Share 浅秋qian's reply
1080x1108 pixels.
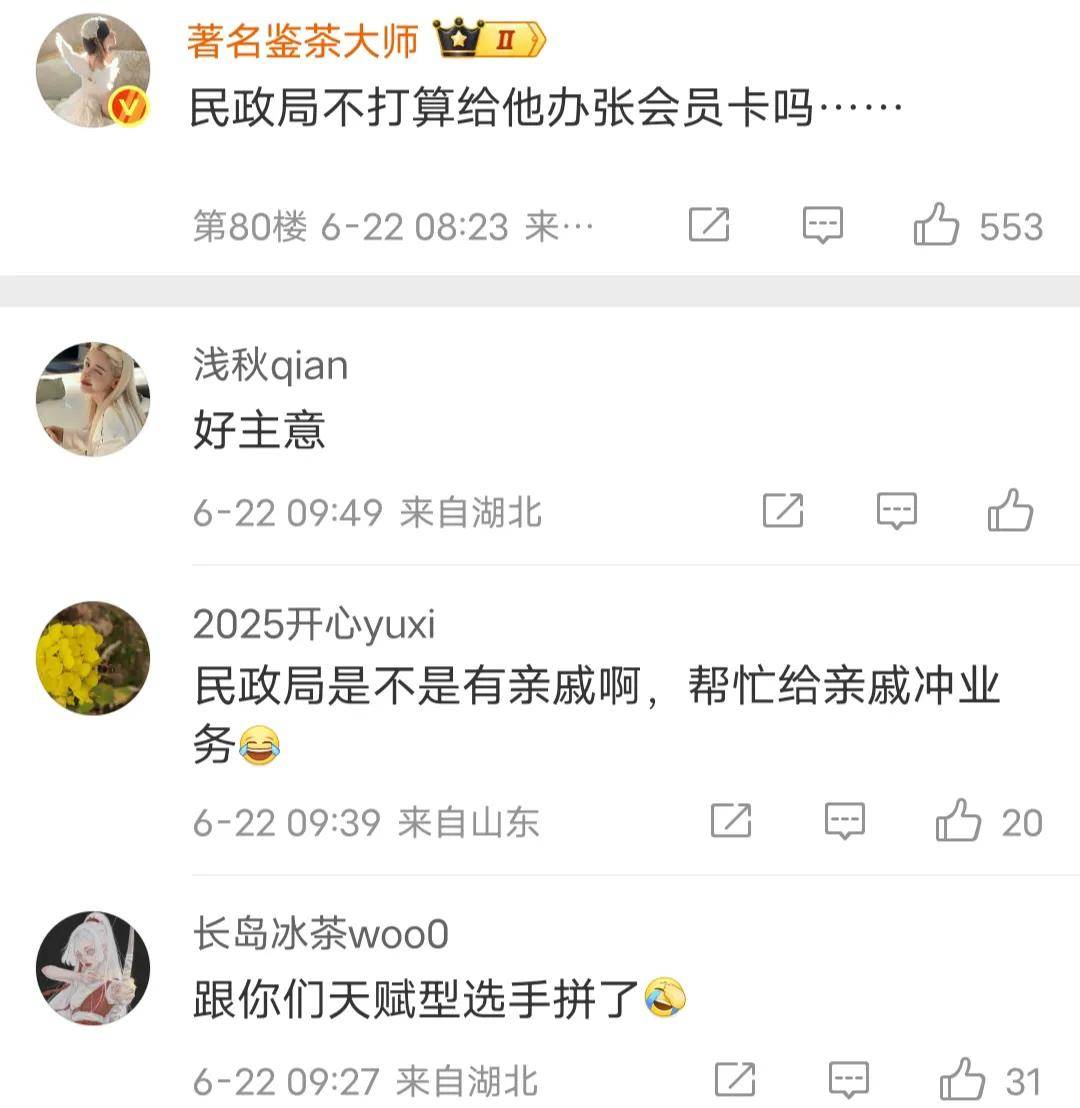pos(782,512)
